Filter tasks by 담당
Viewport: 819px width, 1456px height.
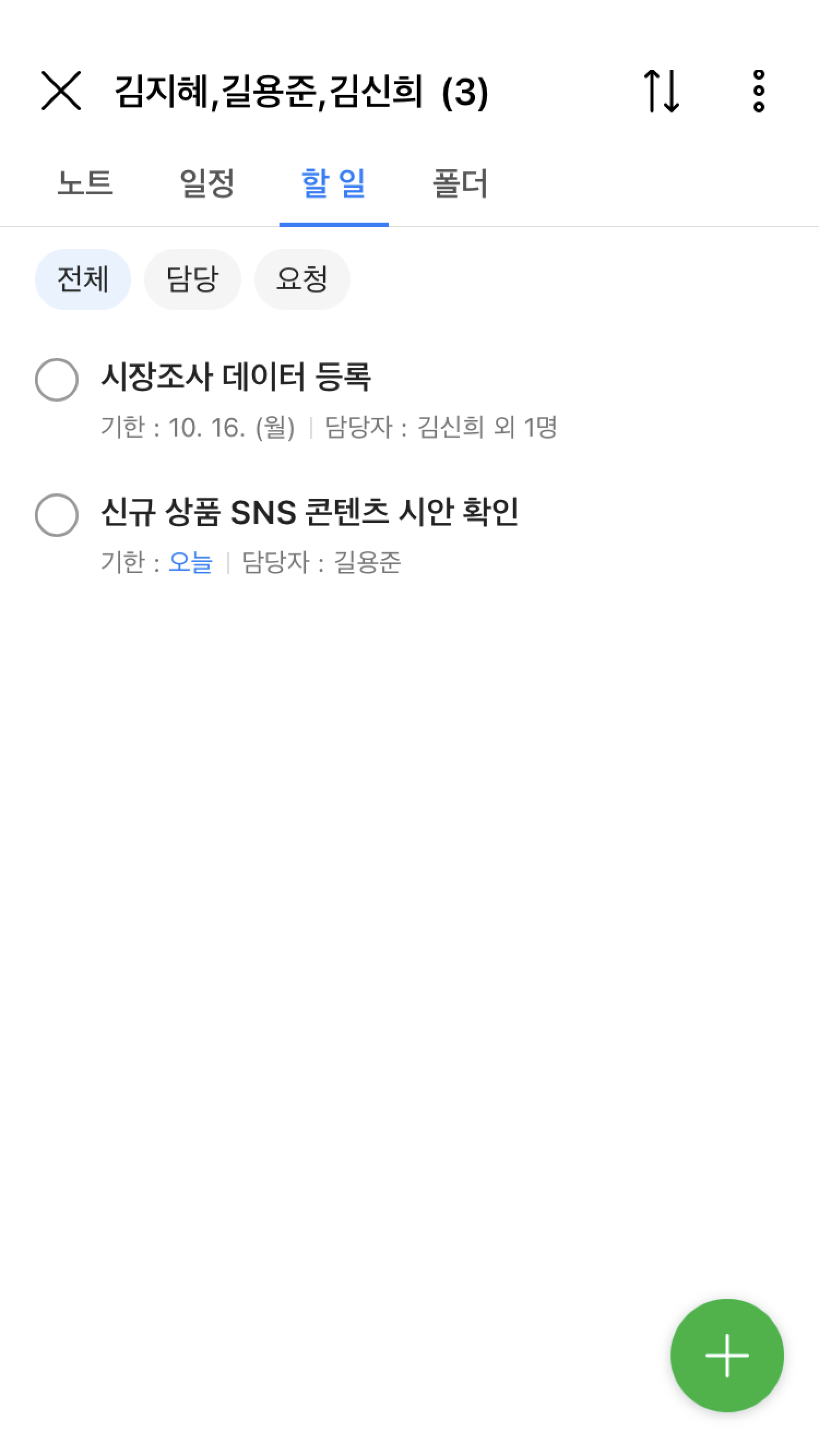coord(192,279)
